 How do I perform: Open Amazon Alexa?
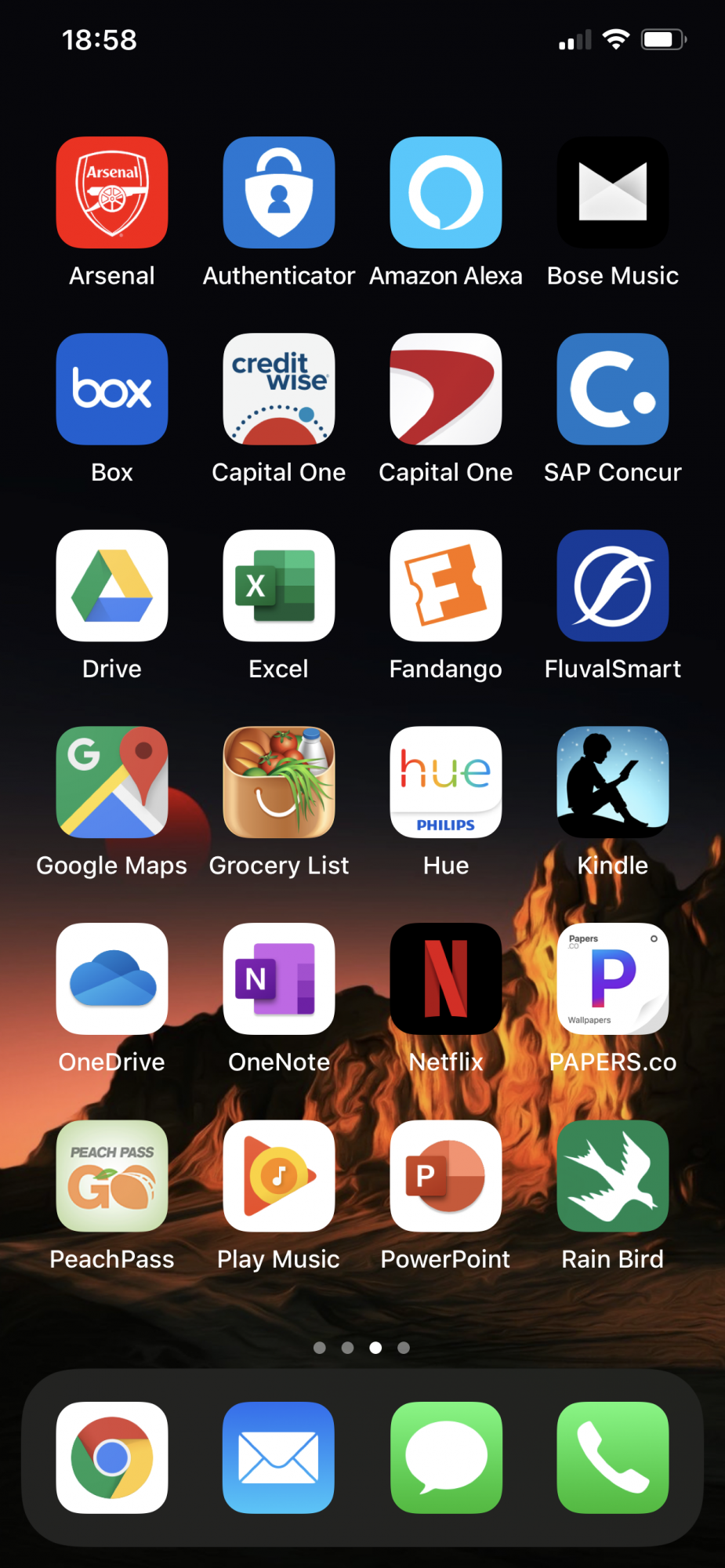pos(446,193)
